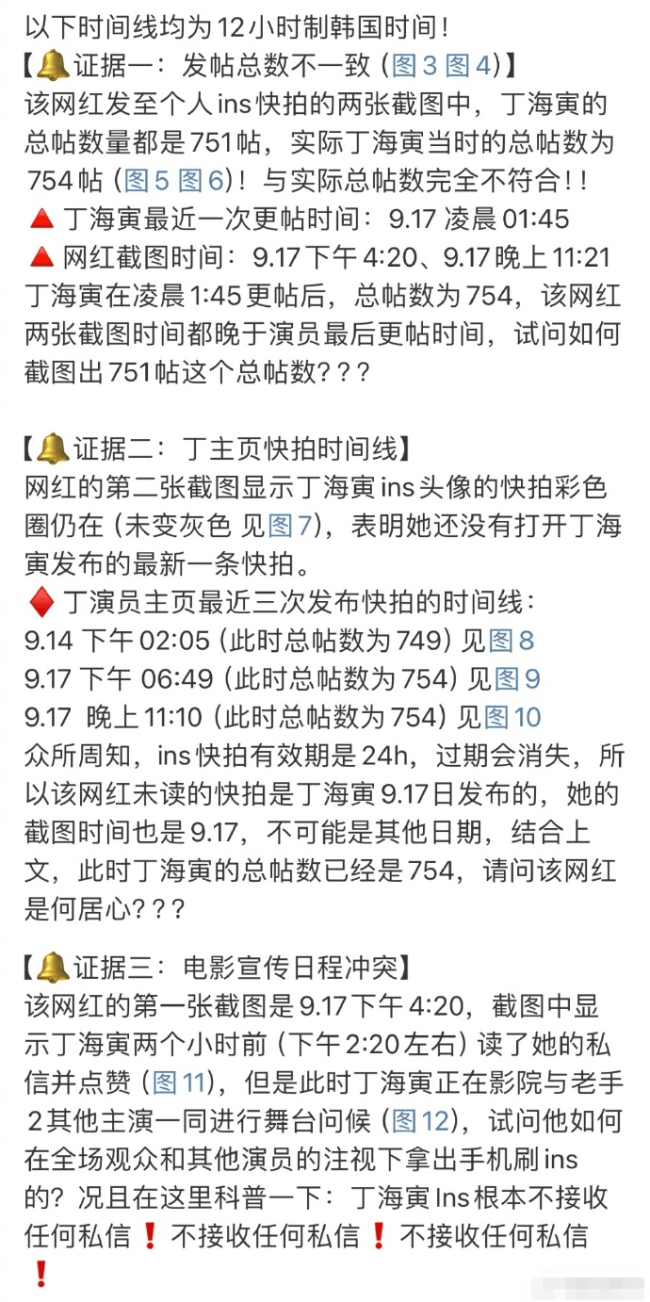Tap the 图5 link
This screenshot has width=650, height=1302.
coord(147,180)
